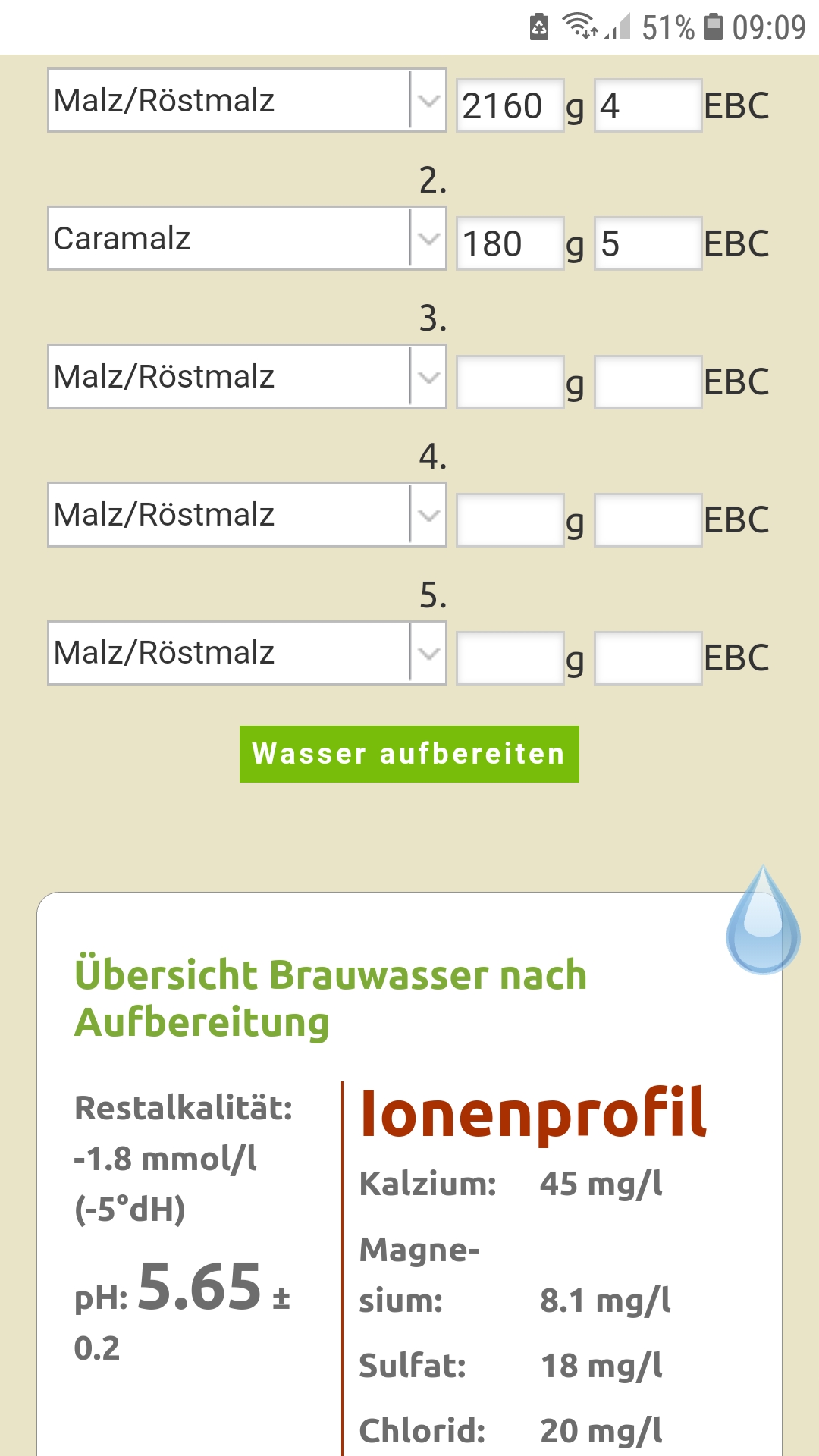
Task: Edit the EBC value 4 field
Action: [648, 105]
